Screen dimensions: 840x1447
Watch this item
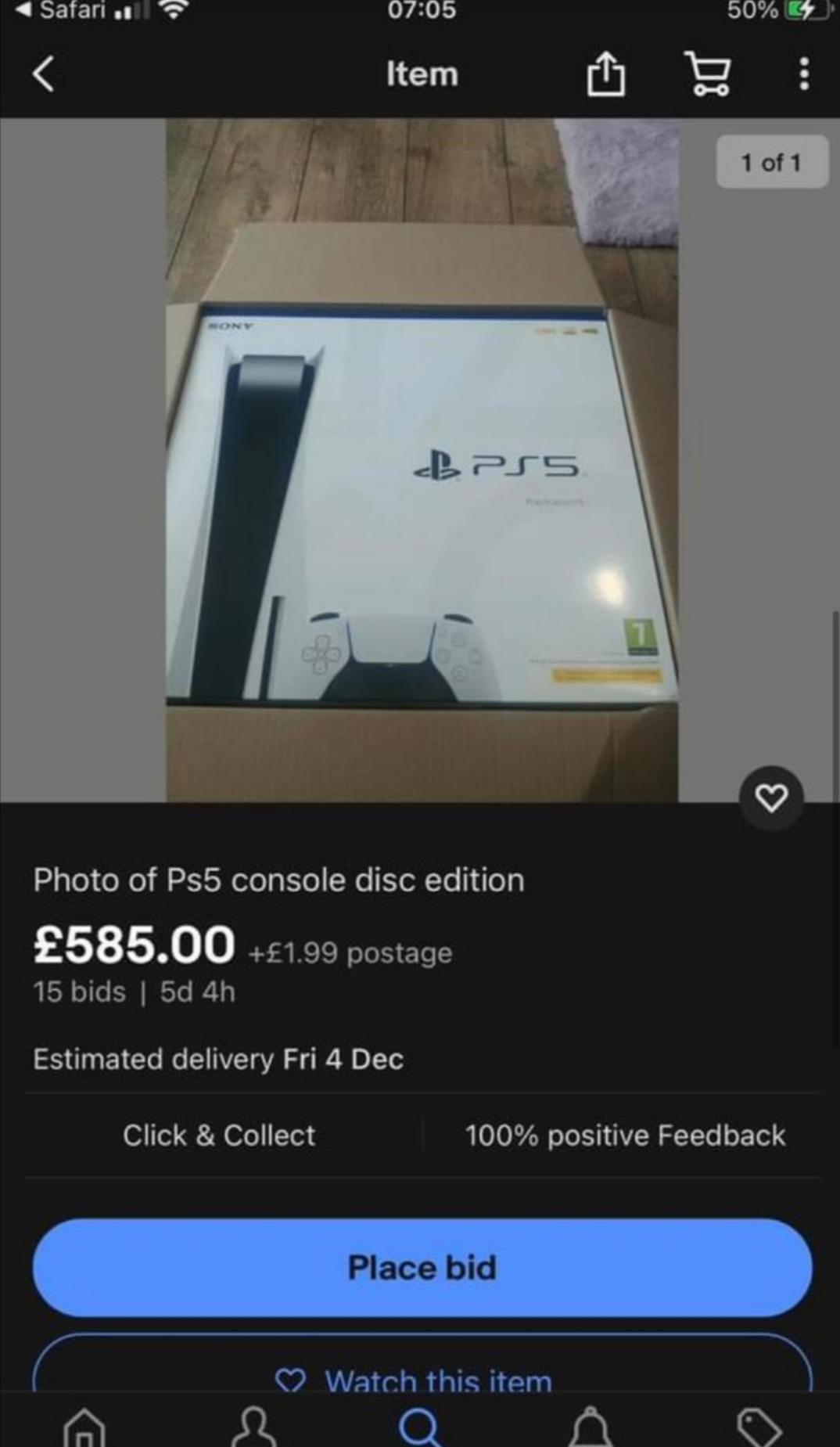[x=422, y=1379]
